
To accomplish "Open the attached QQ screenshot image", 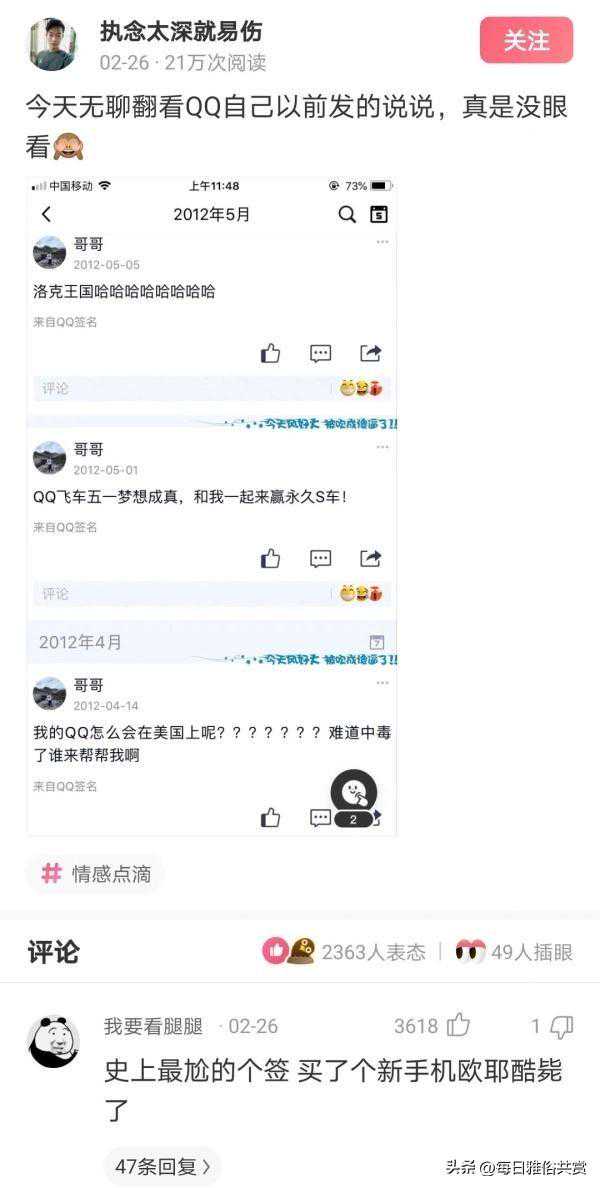I will coord(212,506).
